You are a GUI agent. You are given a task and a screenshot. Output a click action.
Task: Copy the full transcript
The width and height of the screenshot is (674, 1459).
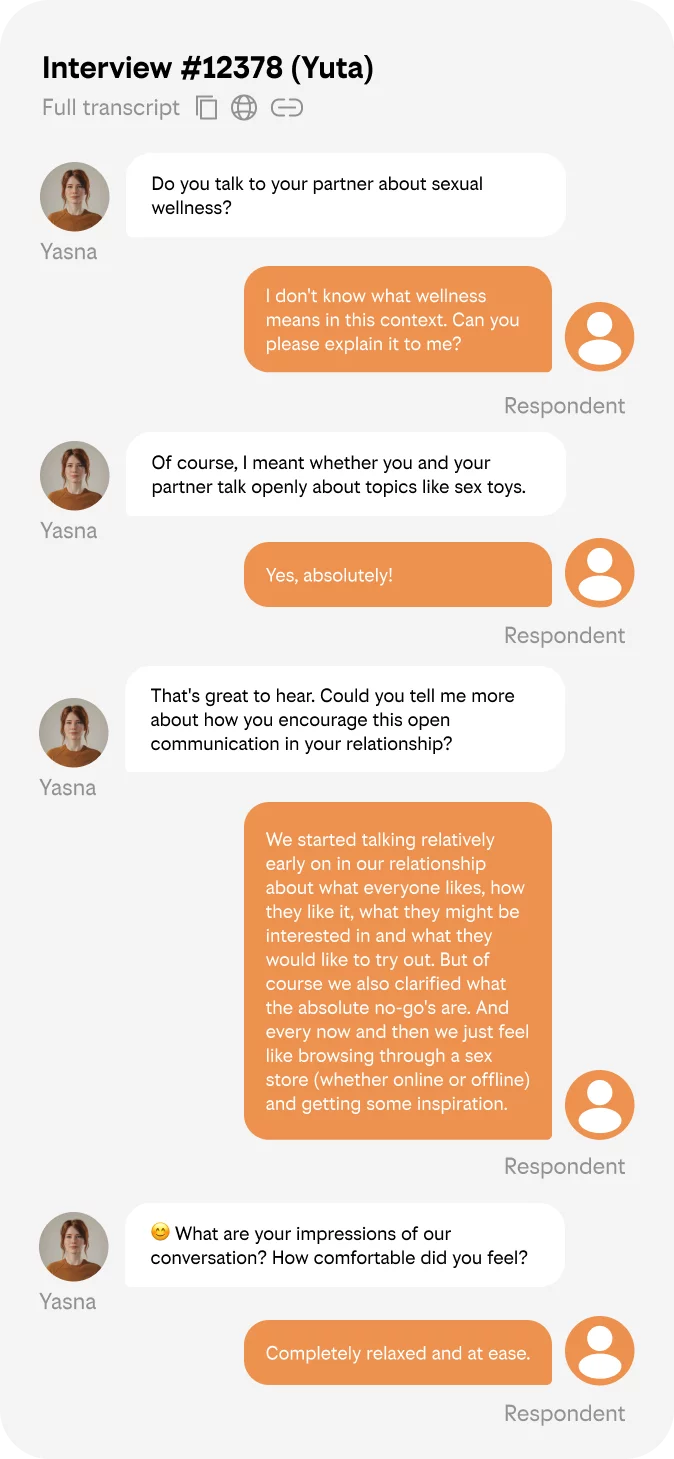point(206,108)
